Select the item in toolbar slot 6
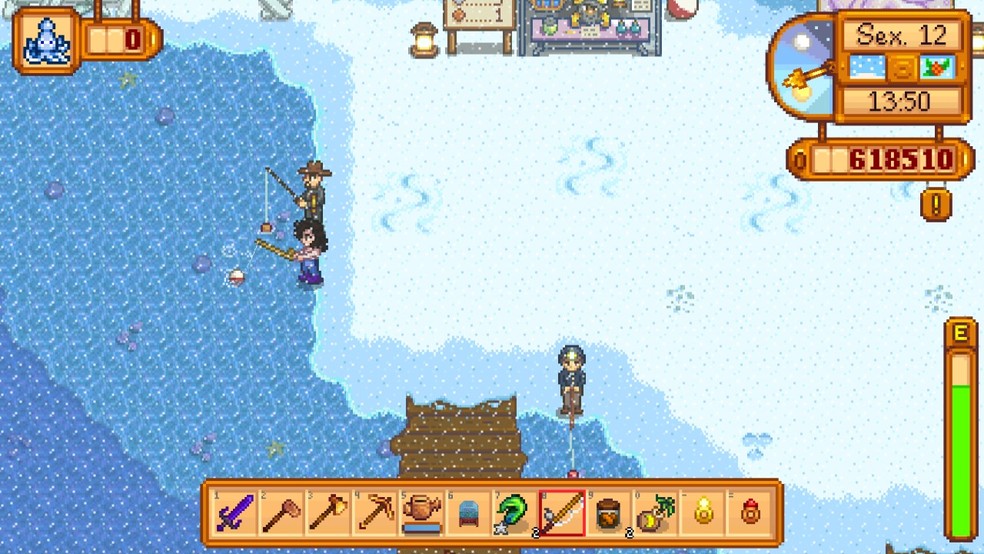984x554 pixels. pyautogui.click(x=470, y=513)
